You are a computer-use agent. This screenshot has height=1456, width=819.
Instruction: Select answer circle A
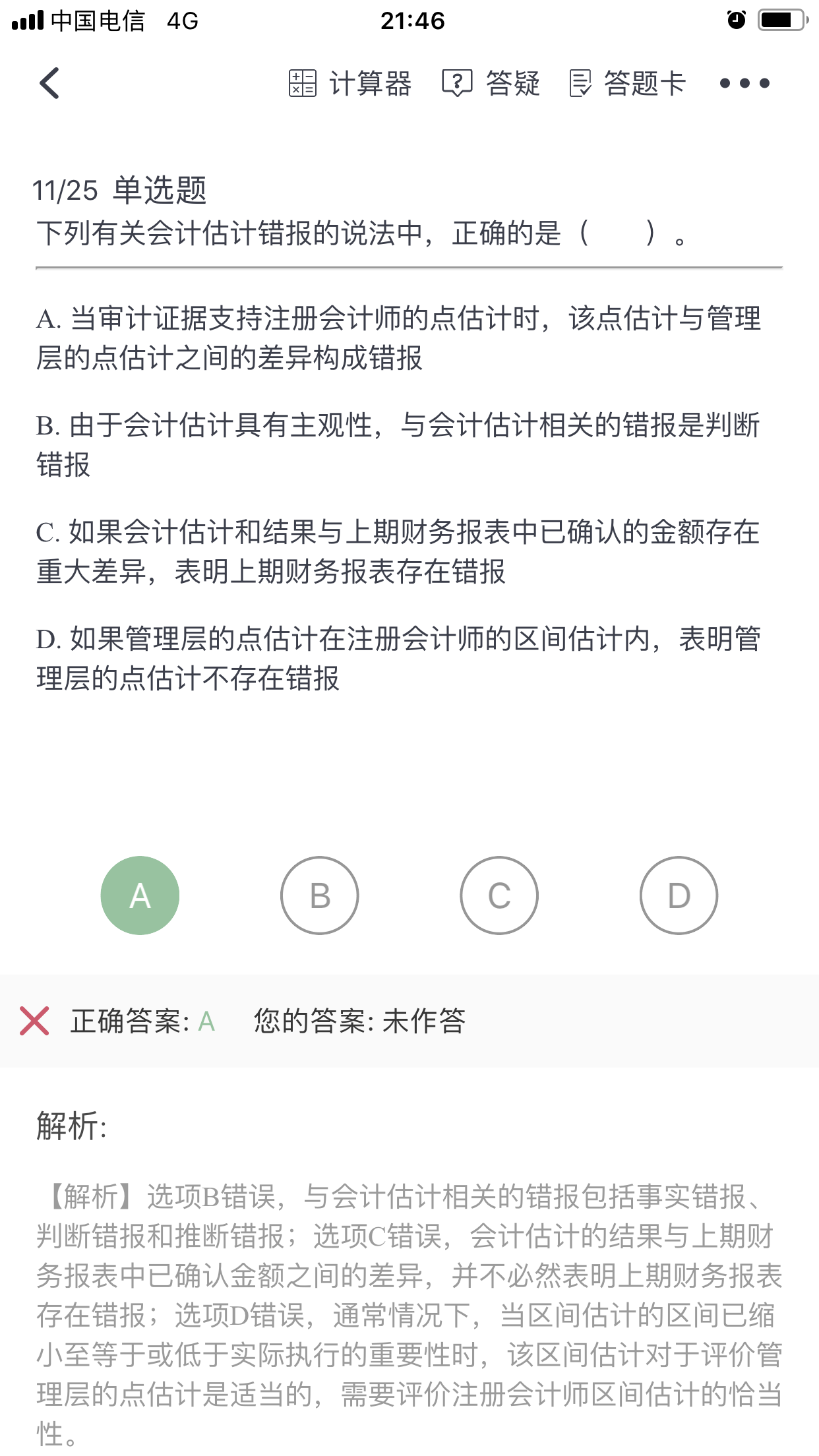(140, 895)
